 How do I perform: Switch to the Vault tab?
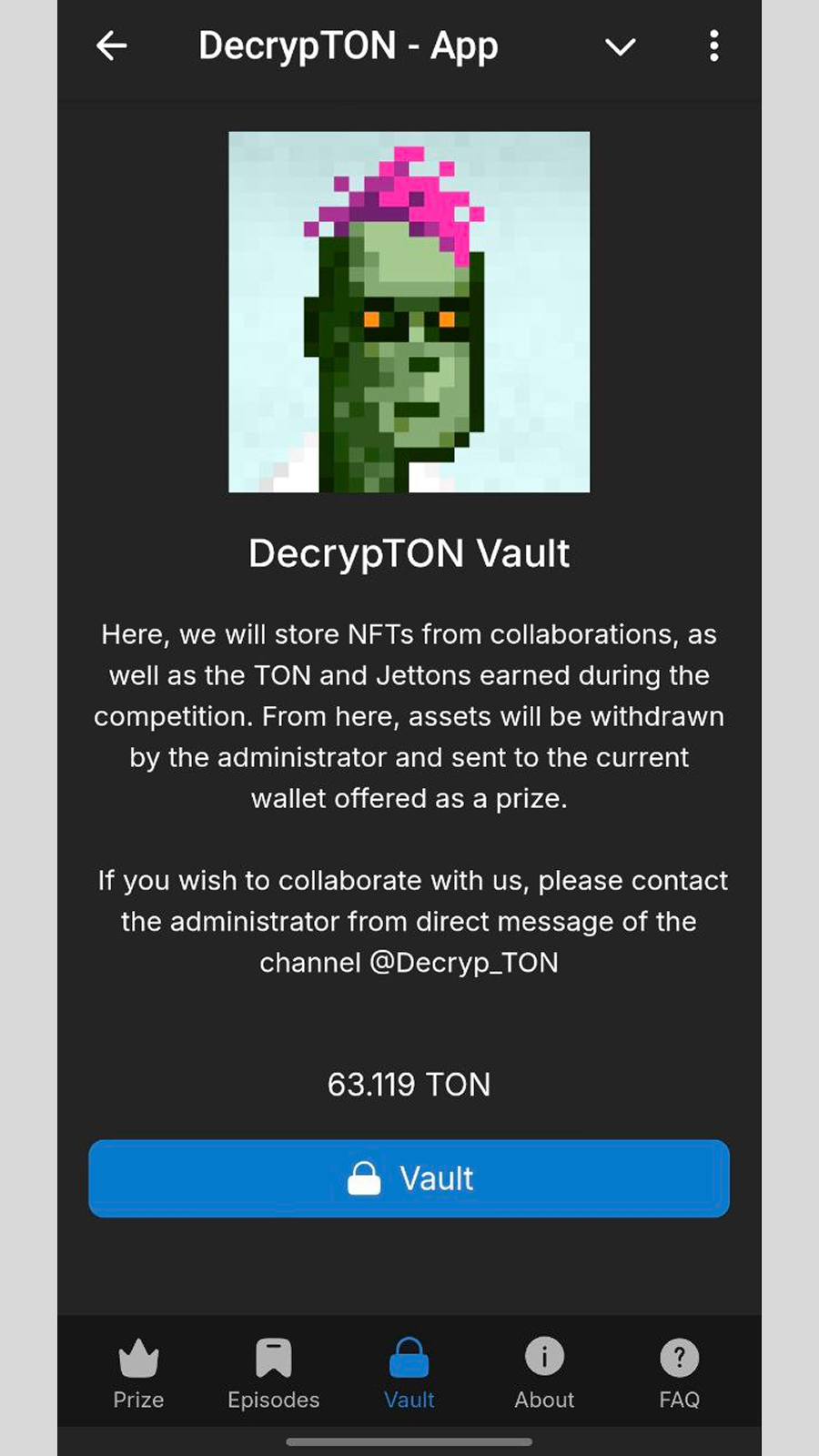click(x=409, y=1372)
